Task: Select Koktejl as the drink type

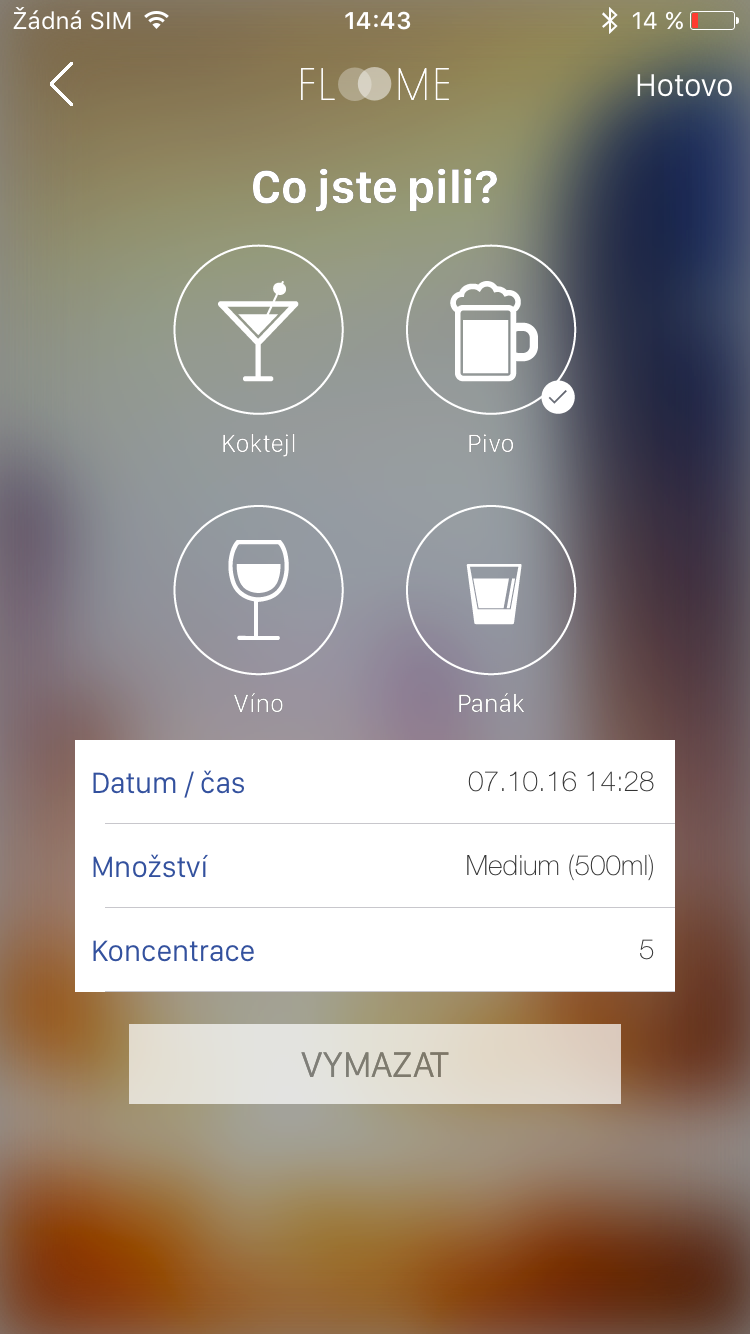Action: pos(259,329)
